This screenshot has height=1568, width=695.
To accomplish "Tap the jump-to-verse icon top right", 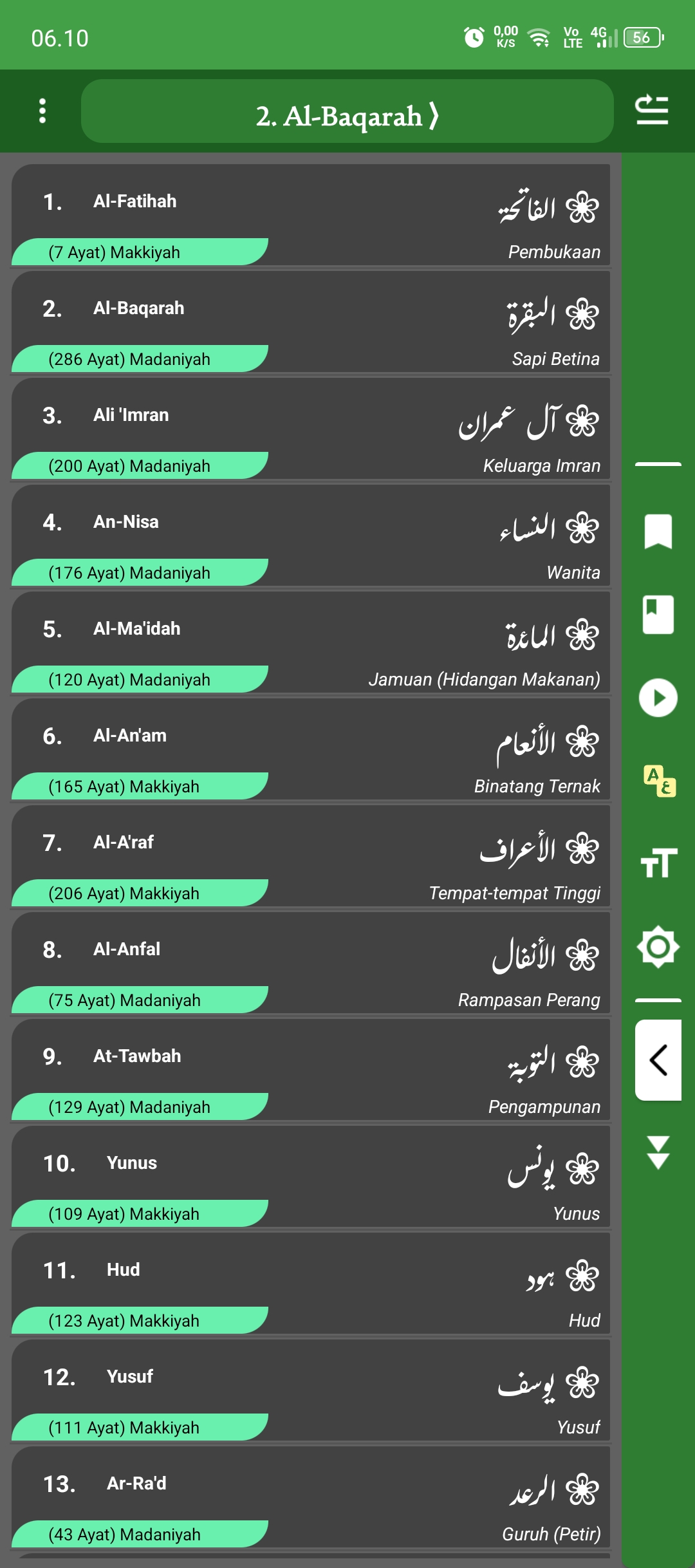I will (x=652, y=111).
